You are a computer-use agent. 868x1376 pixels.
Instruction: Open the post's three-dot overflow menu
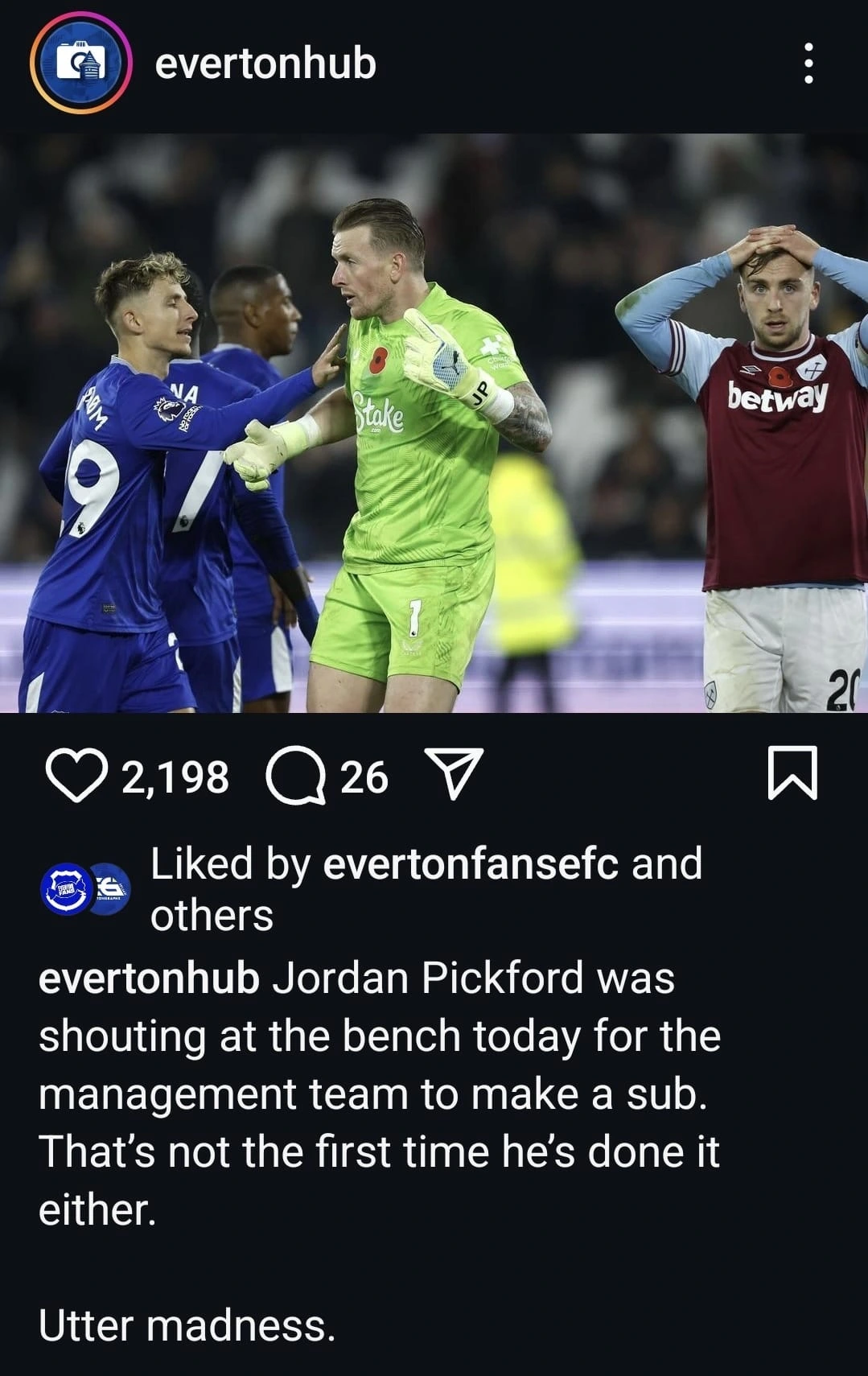point(808,64)
